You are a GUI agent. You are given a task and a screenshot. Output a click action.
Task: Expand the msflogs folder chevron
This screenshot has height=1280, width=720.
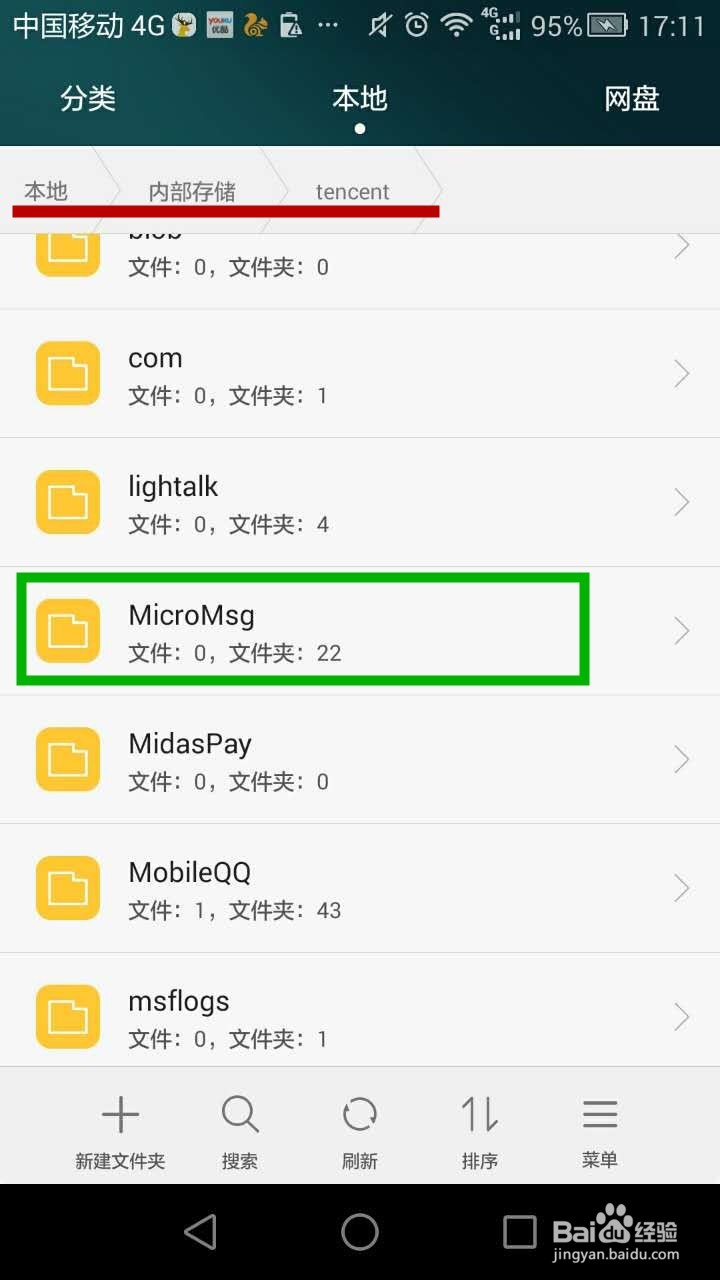[683, 1016]
